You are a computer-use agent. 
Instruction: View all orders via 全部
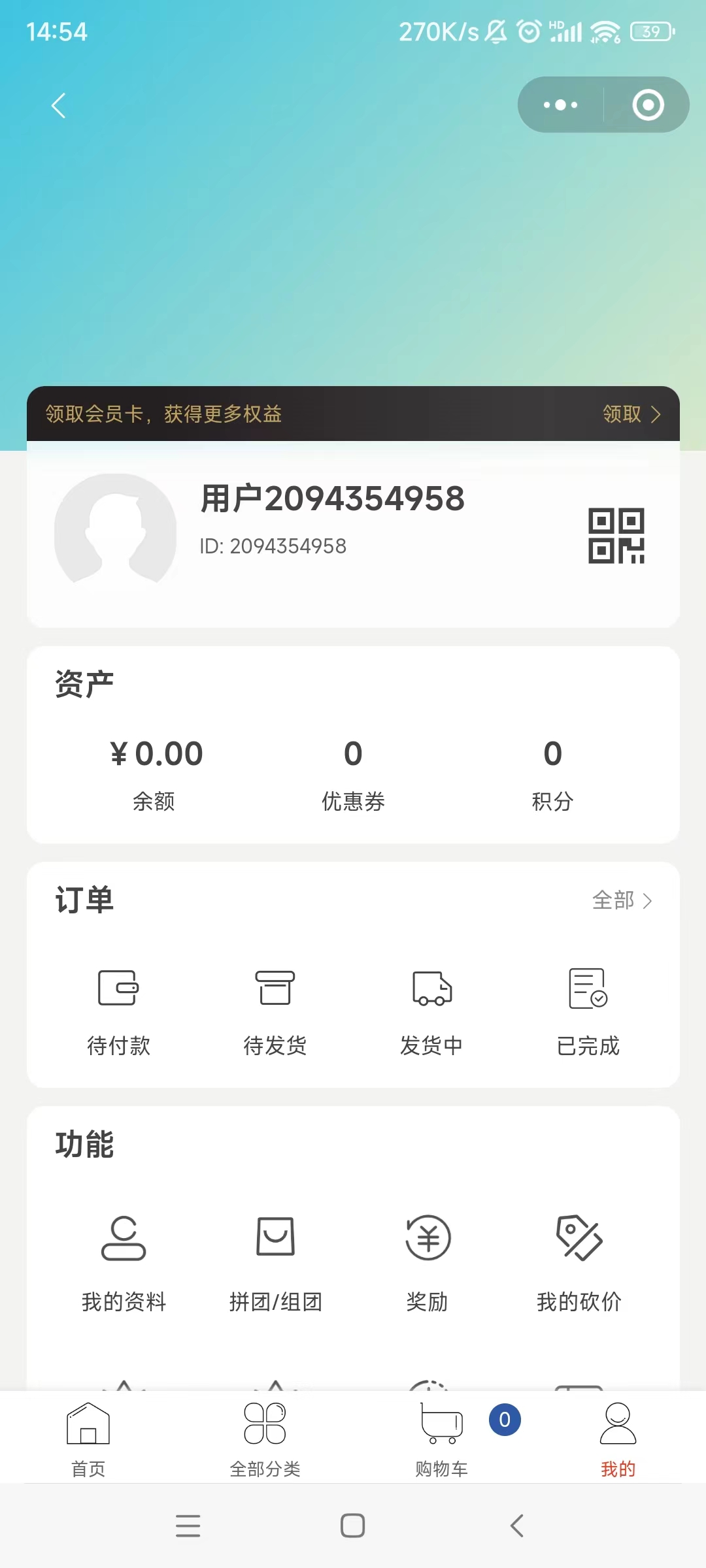pos(622,900)
